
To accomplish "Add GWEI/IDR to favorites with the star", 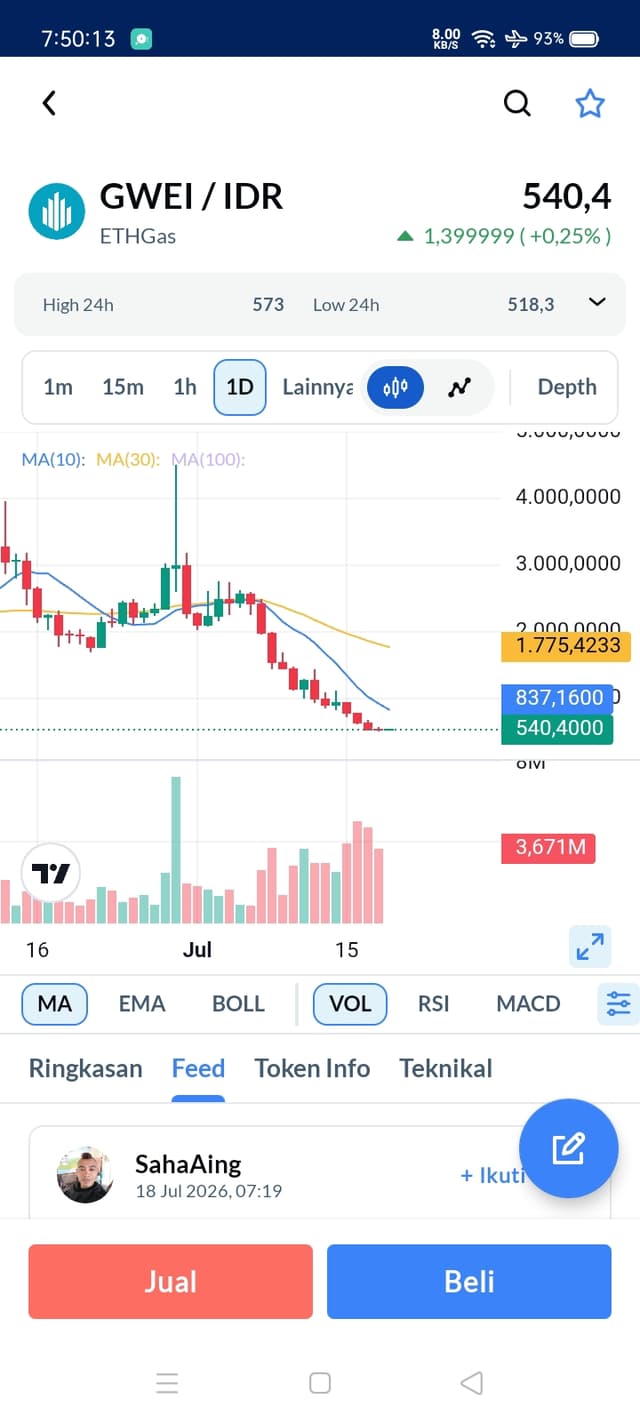I will [590, 102].
